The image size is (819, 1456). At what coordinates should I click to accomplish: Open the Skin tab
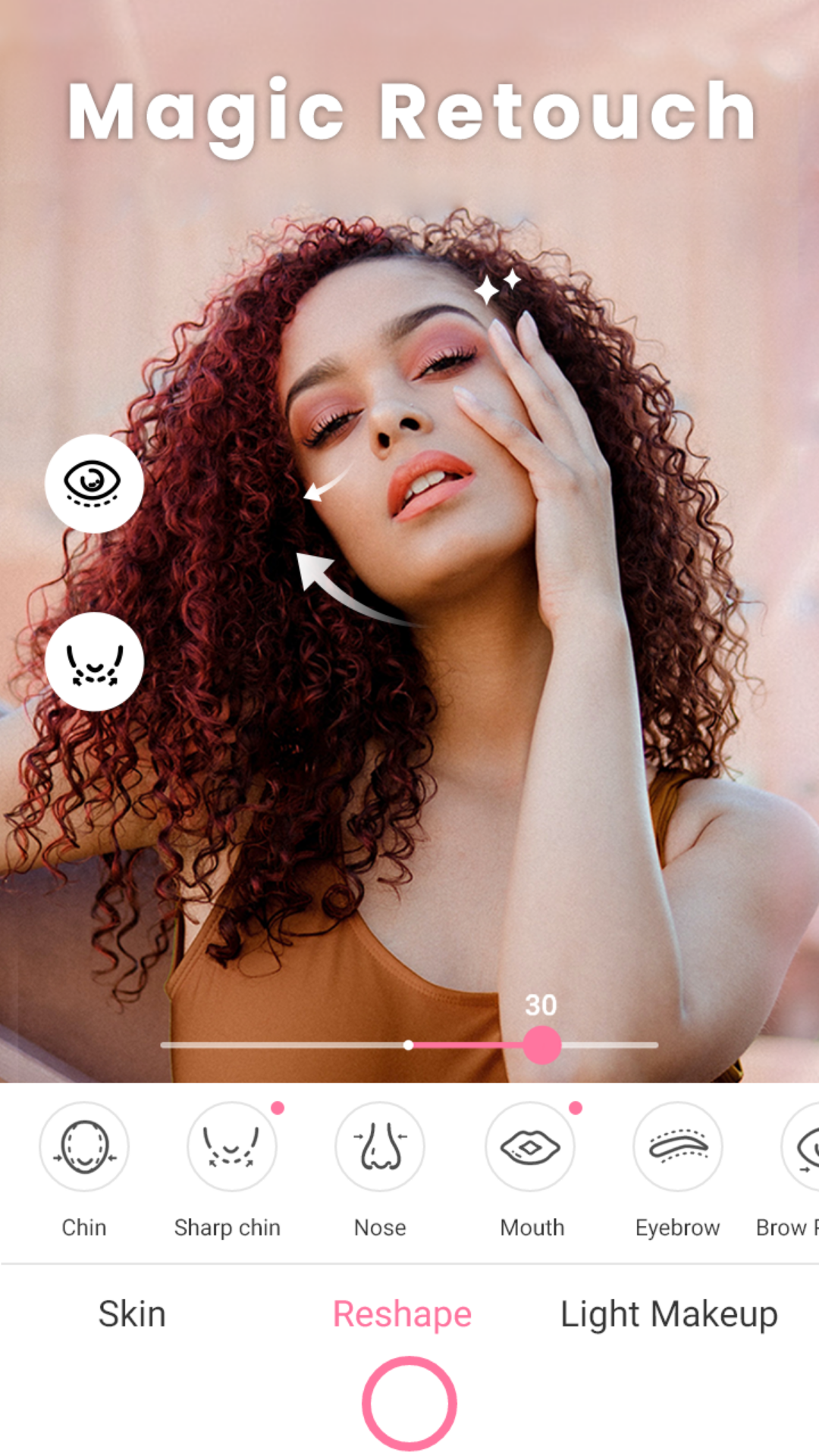pos(131,1315)
